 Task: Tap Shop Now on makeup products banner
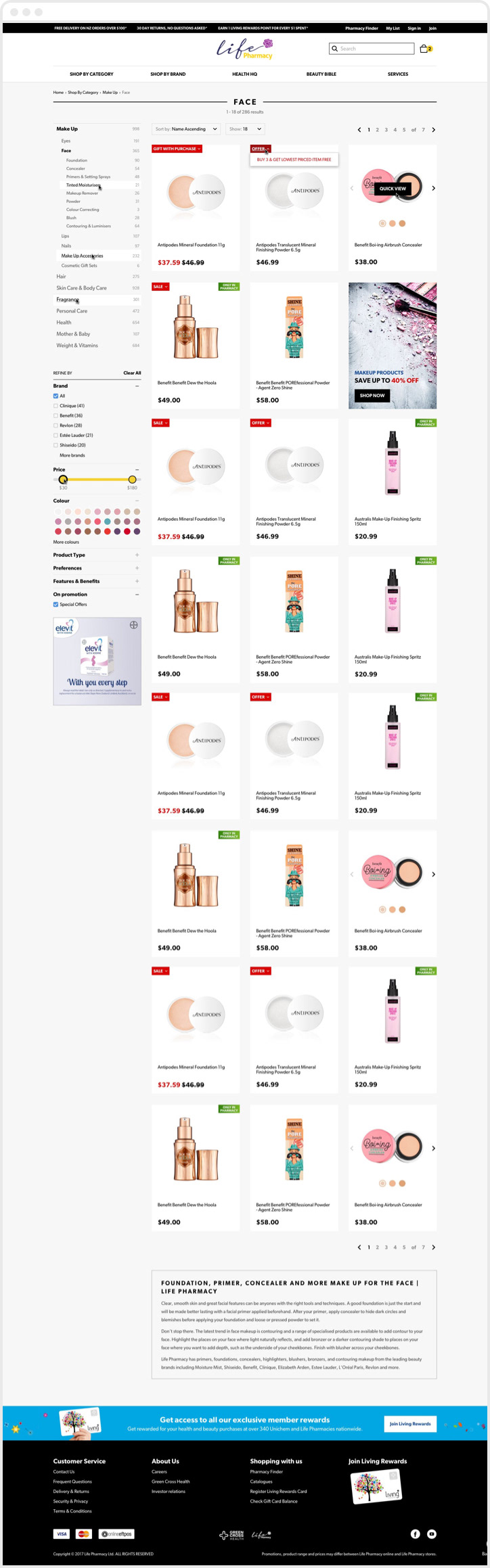372,395
